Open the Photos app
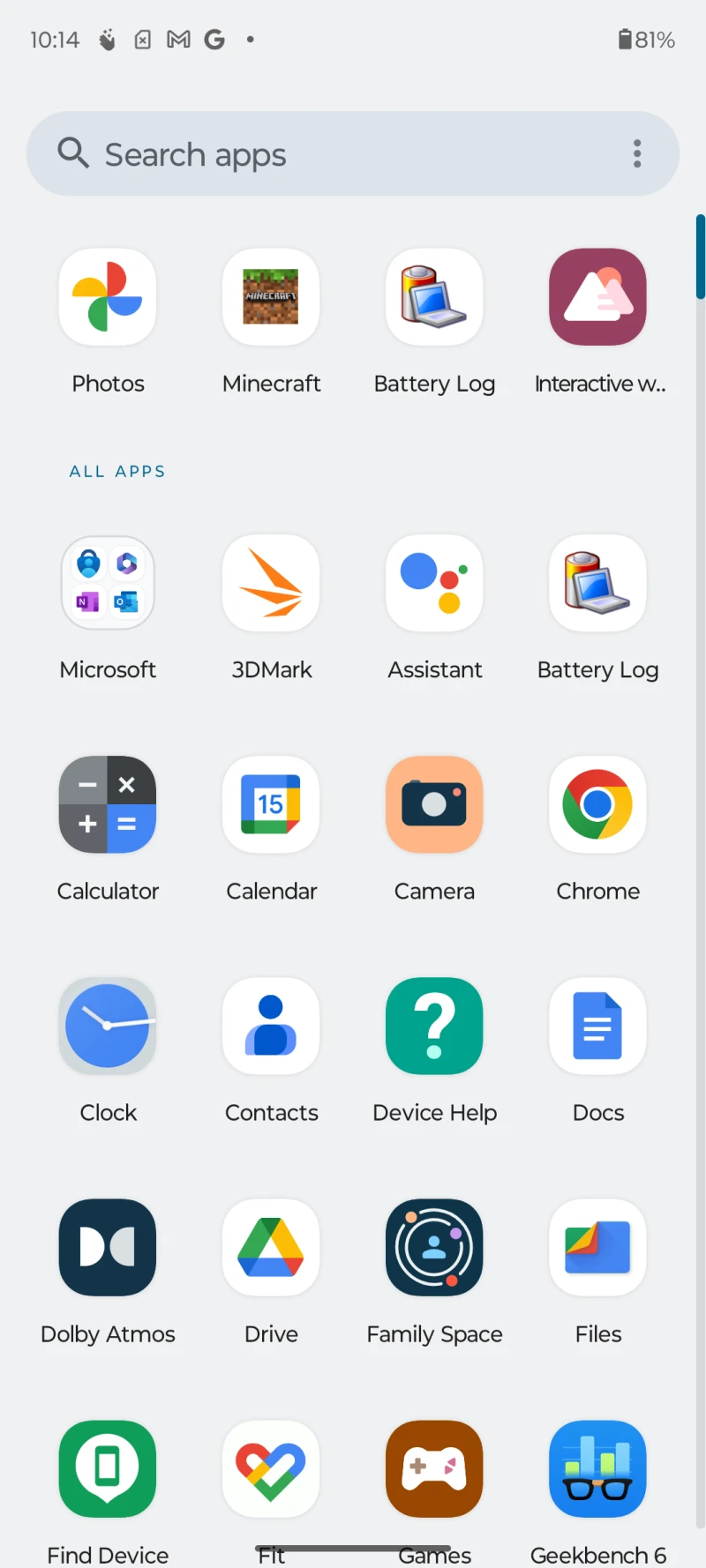The width and height of the screenshot is (706, 1568). coord(108,297)
